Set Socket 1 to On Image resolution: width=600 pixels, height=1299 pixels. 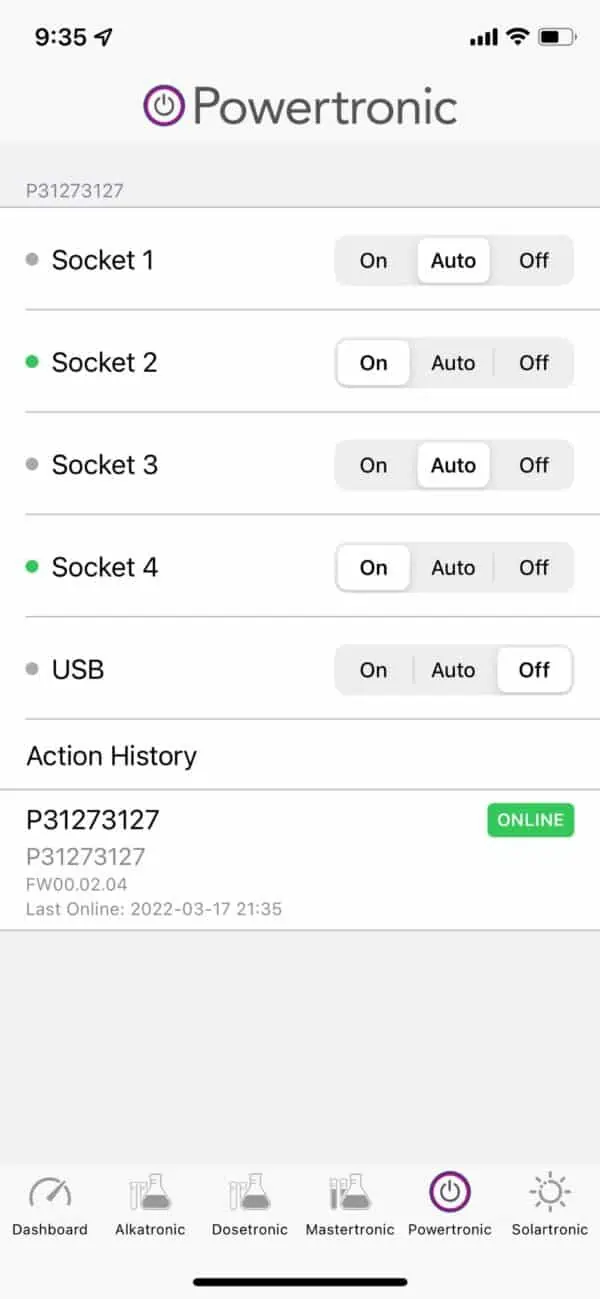pyautogui.click(x=373, y=261)
